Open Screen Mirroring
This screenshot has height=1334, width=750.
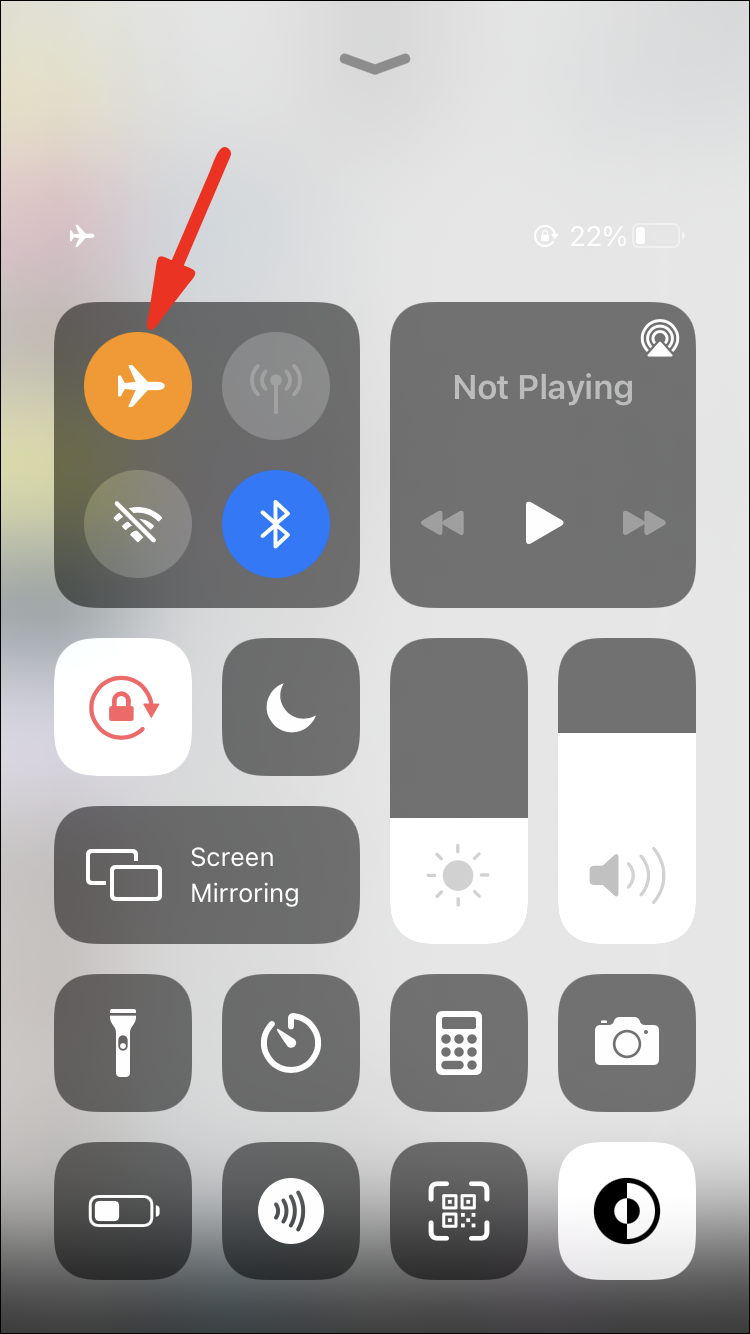click(207, 875)
